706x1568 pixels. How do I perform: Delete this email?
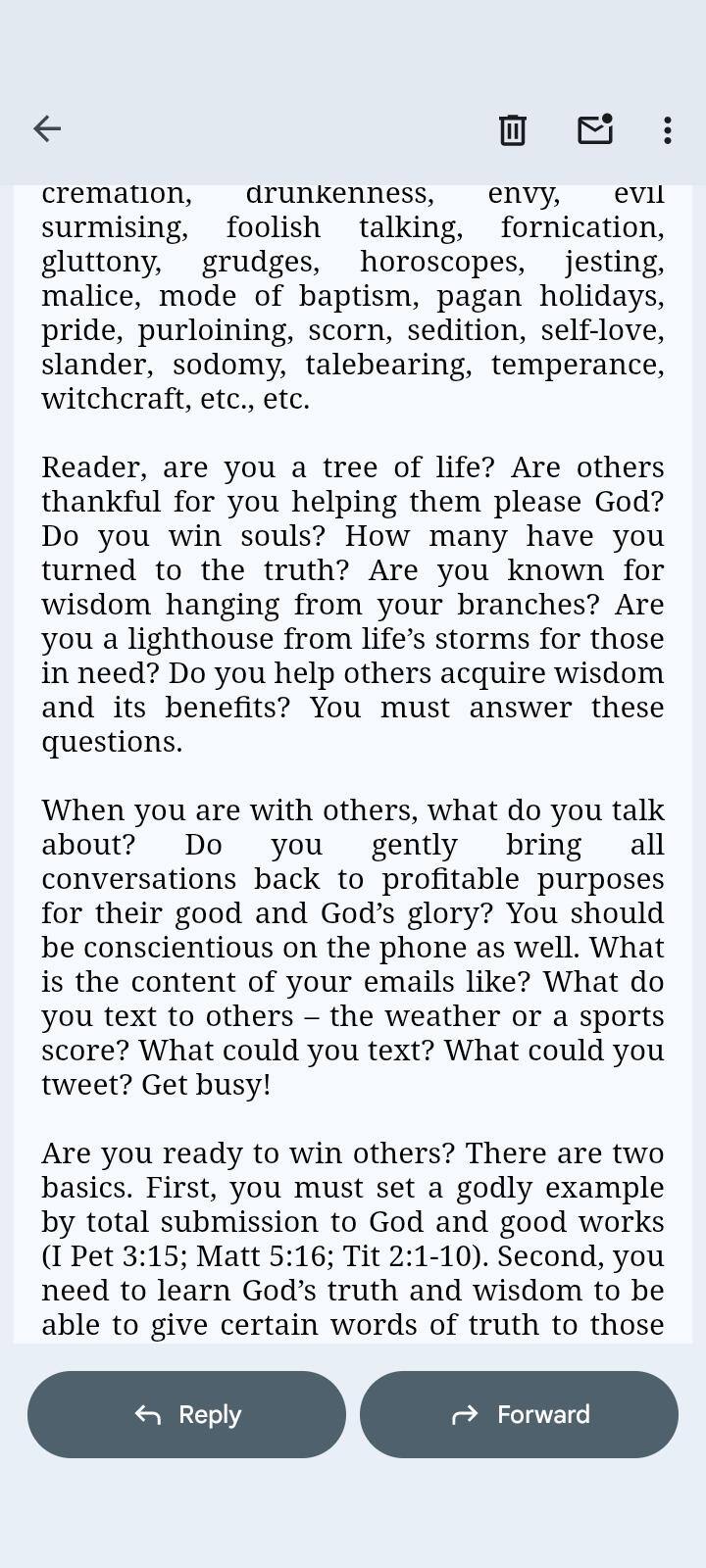pyautogui.click(x=512, y=129)
